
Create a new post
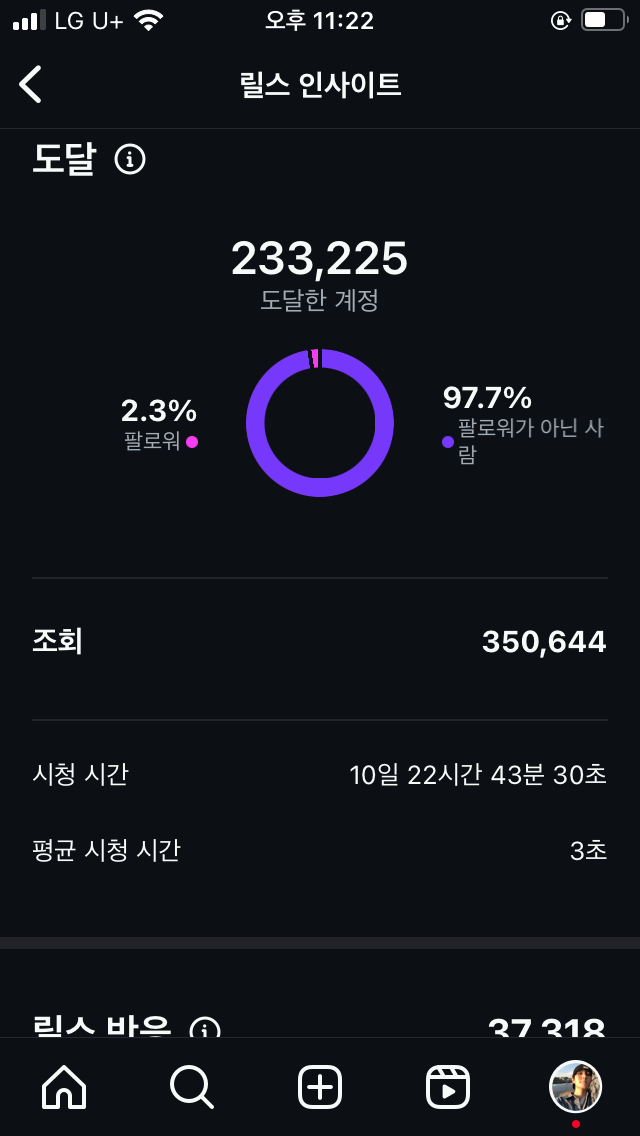coord(320,1086)
